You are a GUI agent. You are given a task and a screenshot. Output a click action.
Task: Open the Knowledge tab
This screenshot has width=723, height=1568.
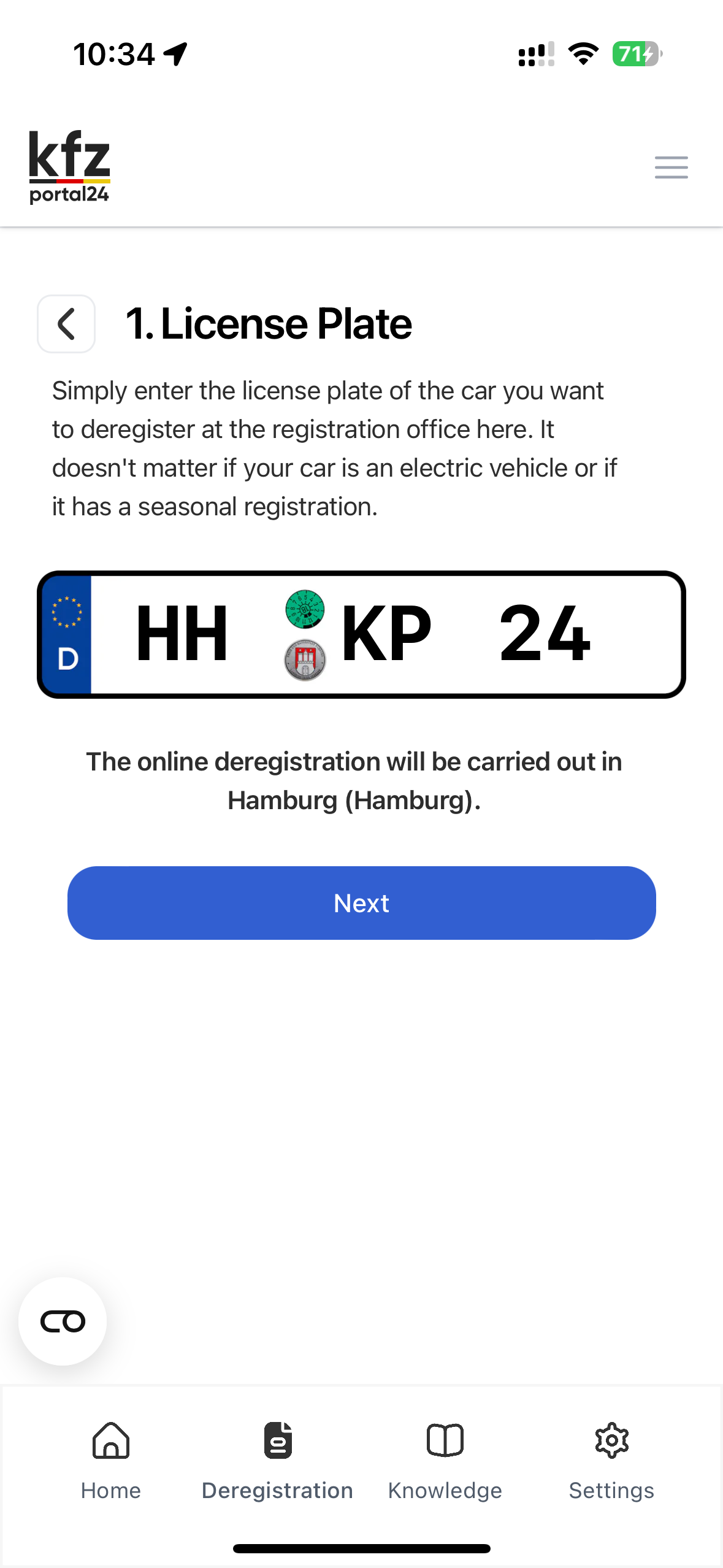point(445,1460)
